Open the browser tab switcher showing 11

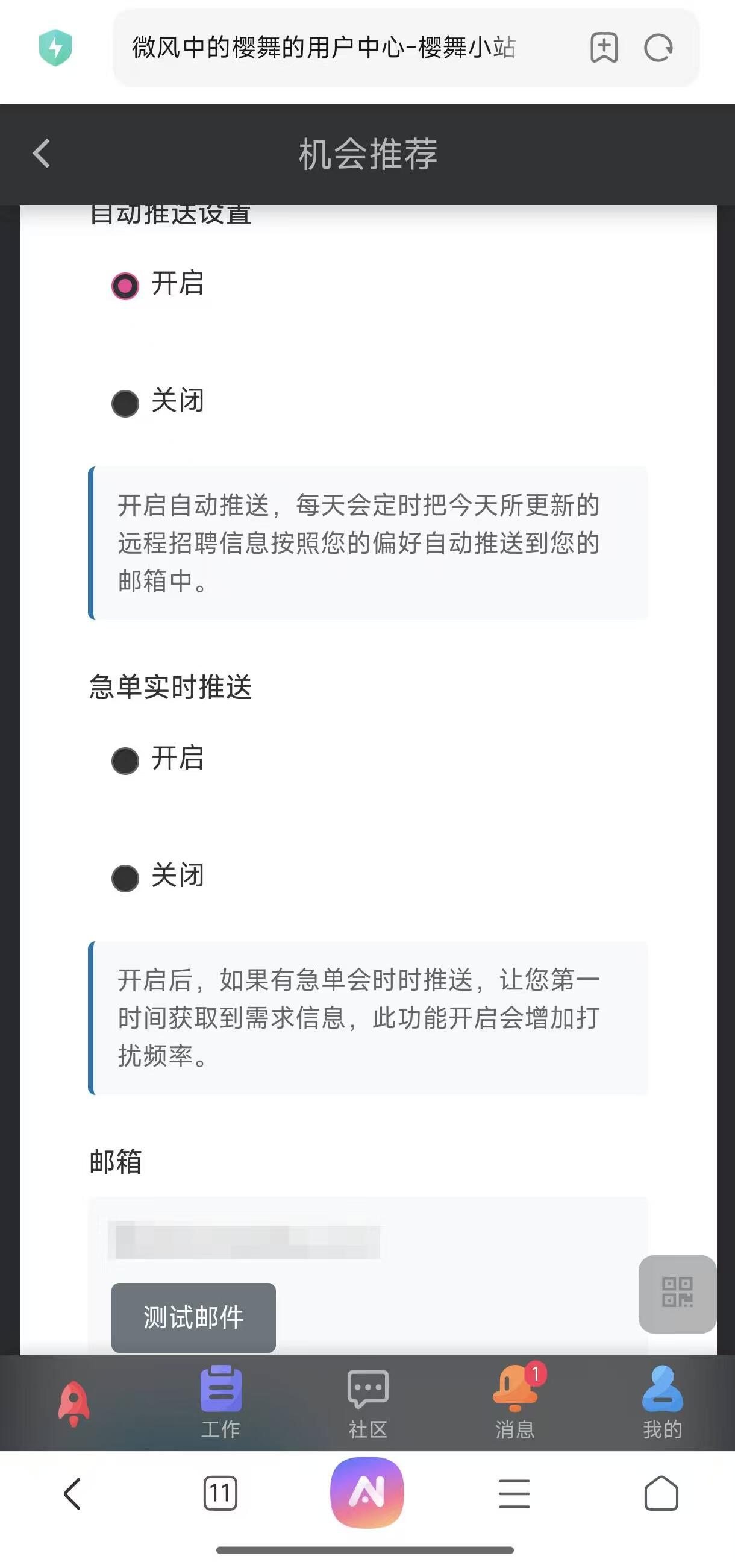[220, 1493]
